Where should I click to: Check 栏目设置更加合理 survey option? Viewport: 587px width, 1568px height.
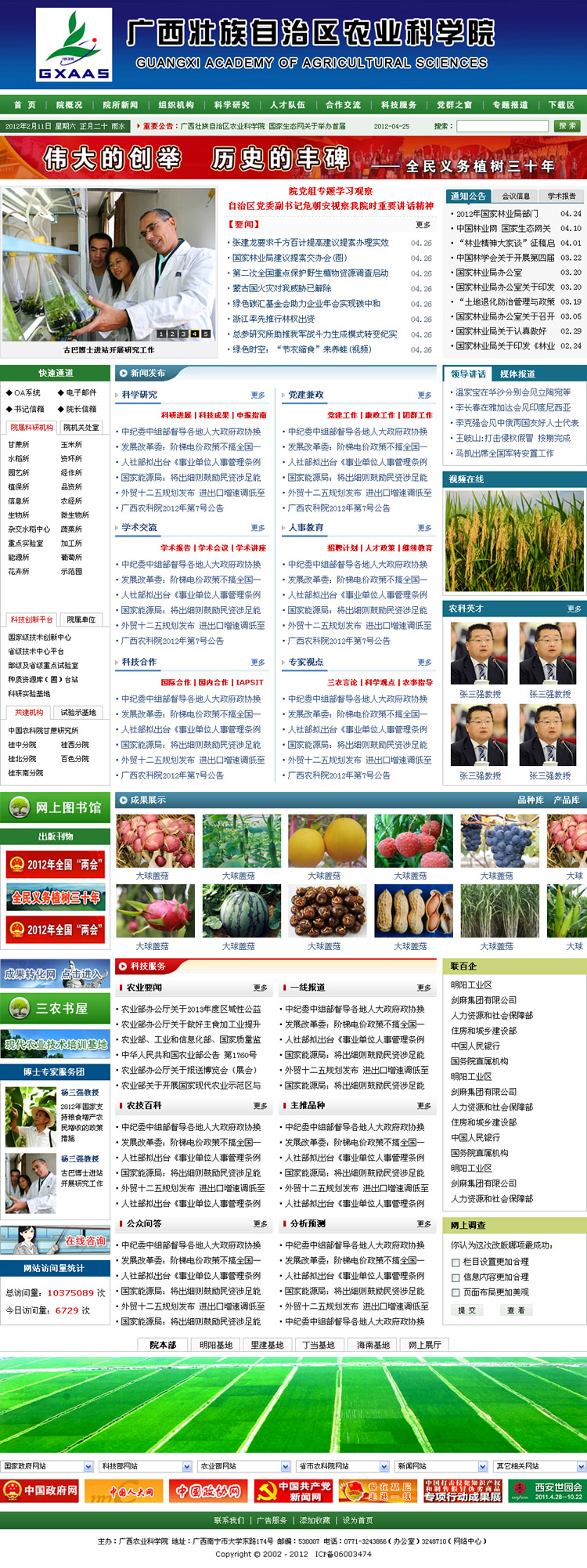tap(456, 1262)
